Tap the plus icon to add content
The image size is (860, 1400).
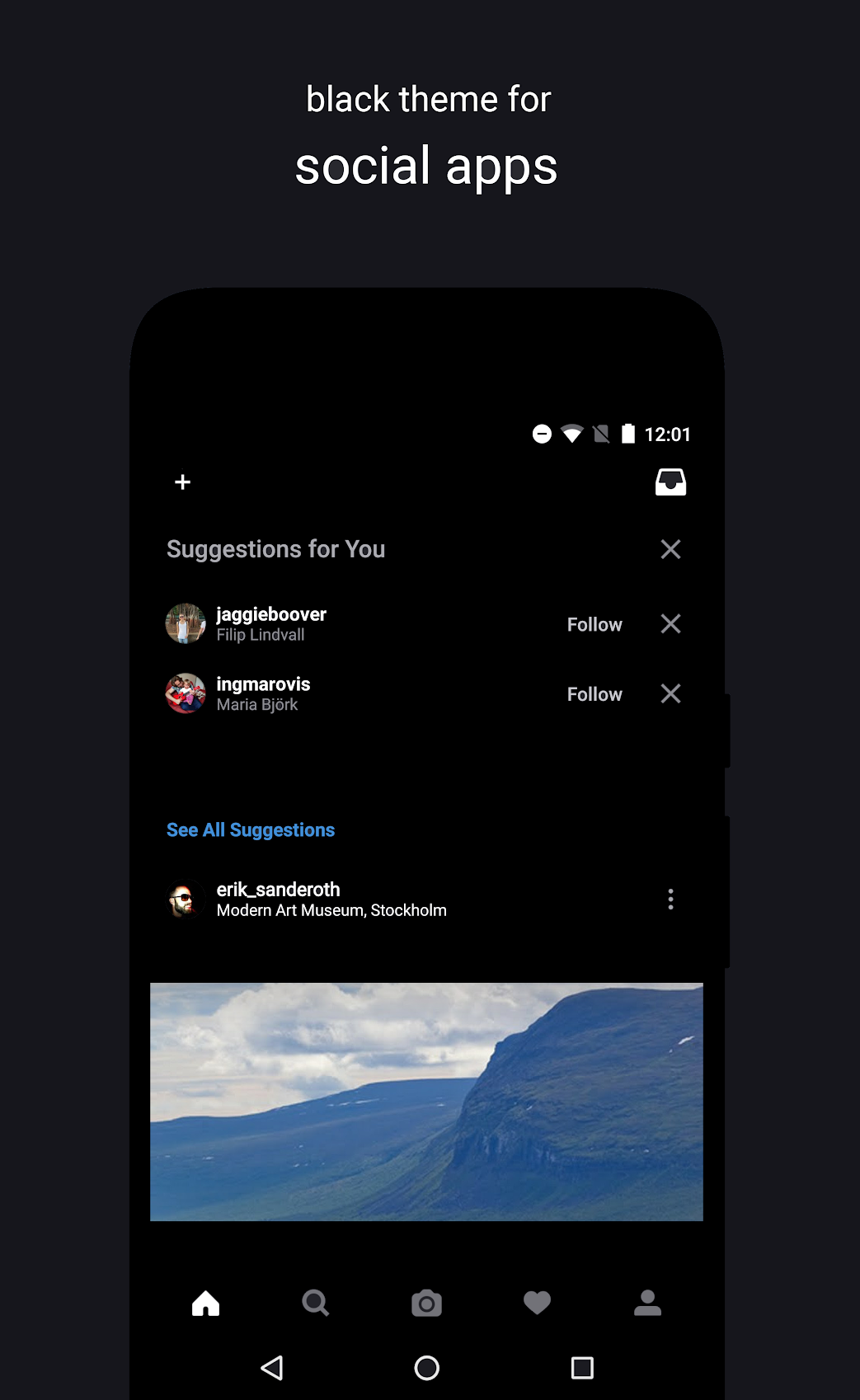click(181, 482)
